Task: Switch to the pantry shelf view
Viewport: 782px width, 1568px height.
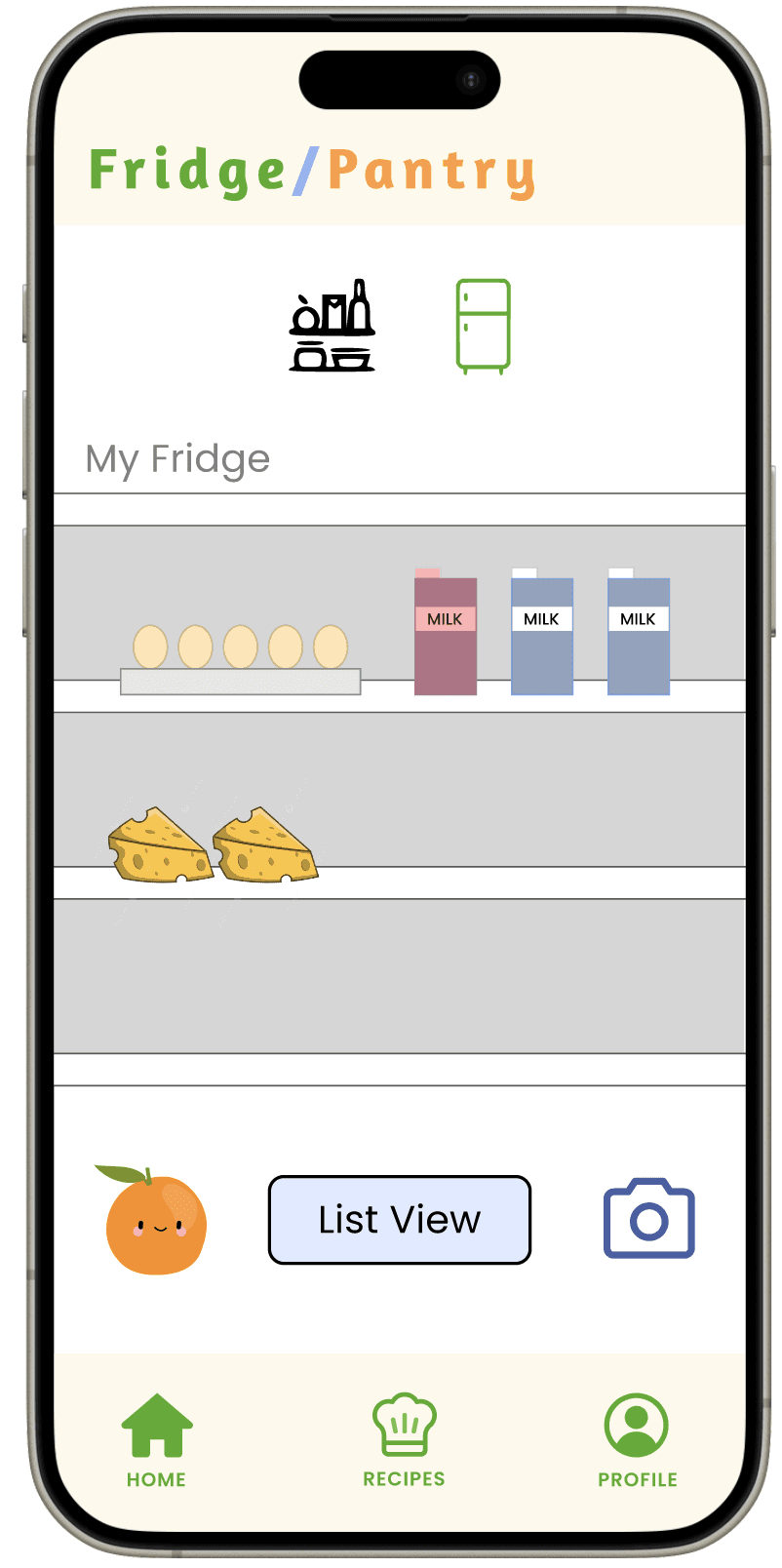Action: click(x=332, y=326)
